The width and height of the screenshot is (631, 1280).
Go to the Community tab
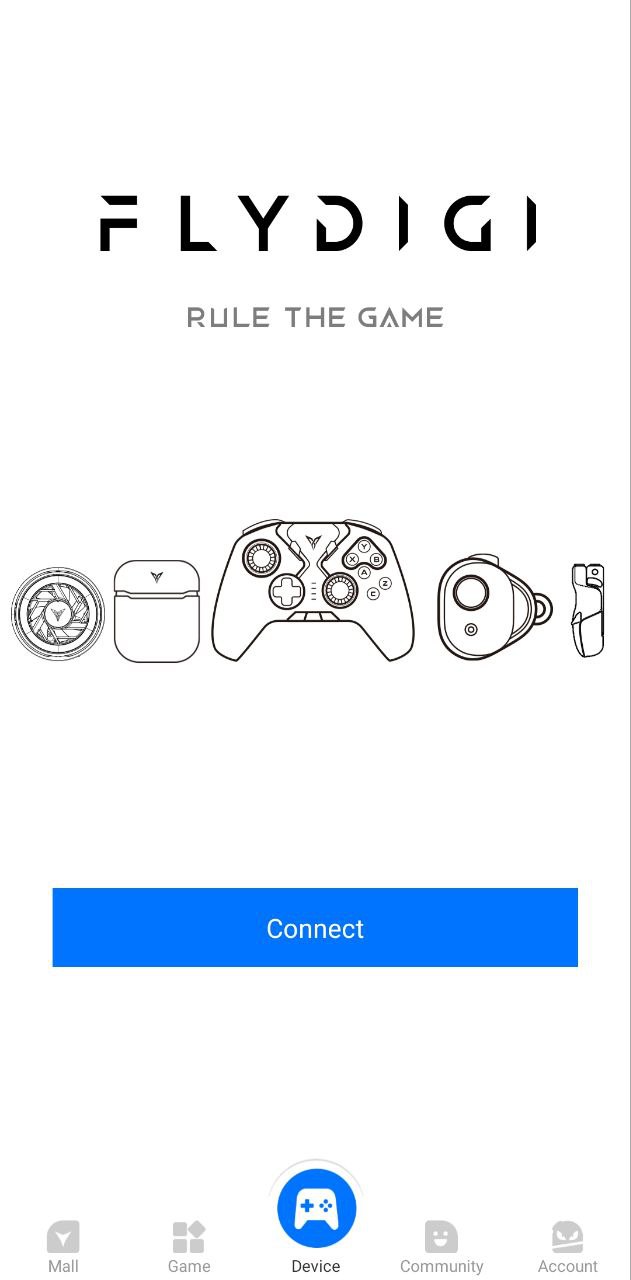point(441,1246)
